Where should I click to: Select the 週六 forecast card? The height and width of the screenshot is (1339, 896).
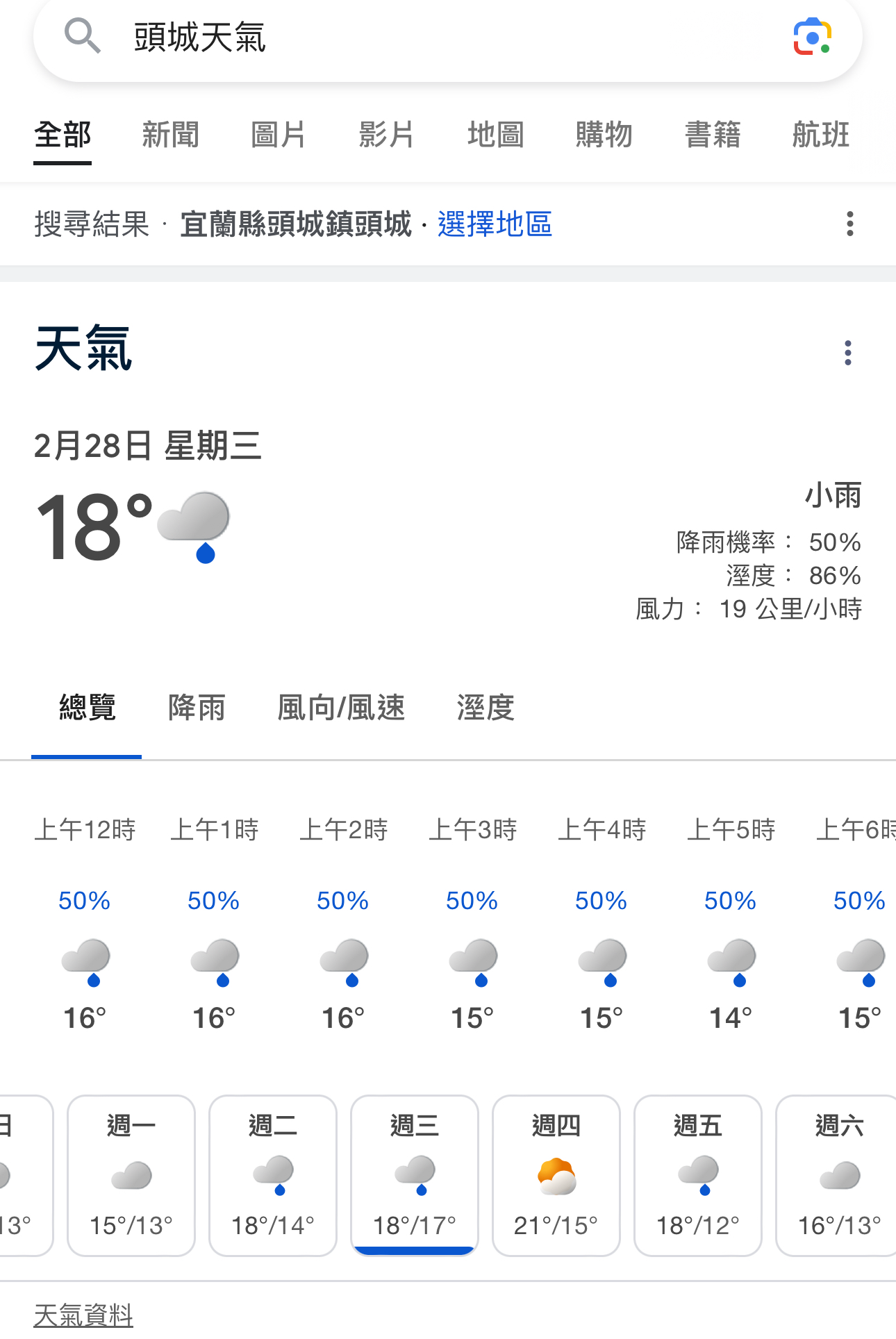[x=838, y=1175]
